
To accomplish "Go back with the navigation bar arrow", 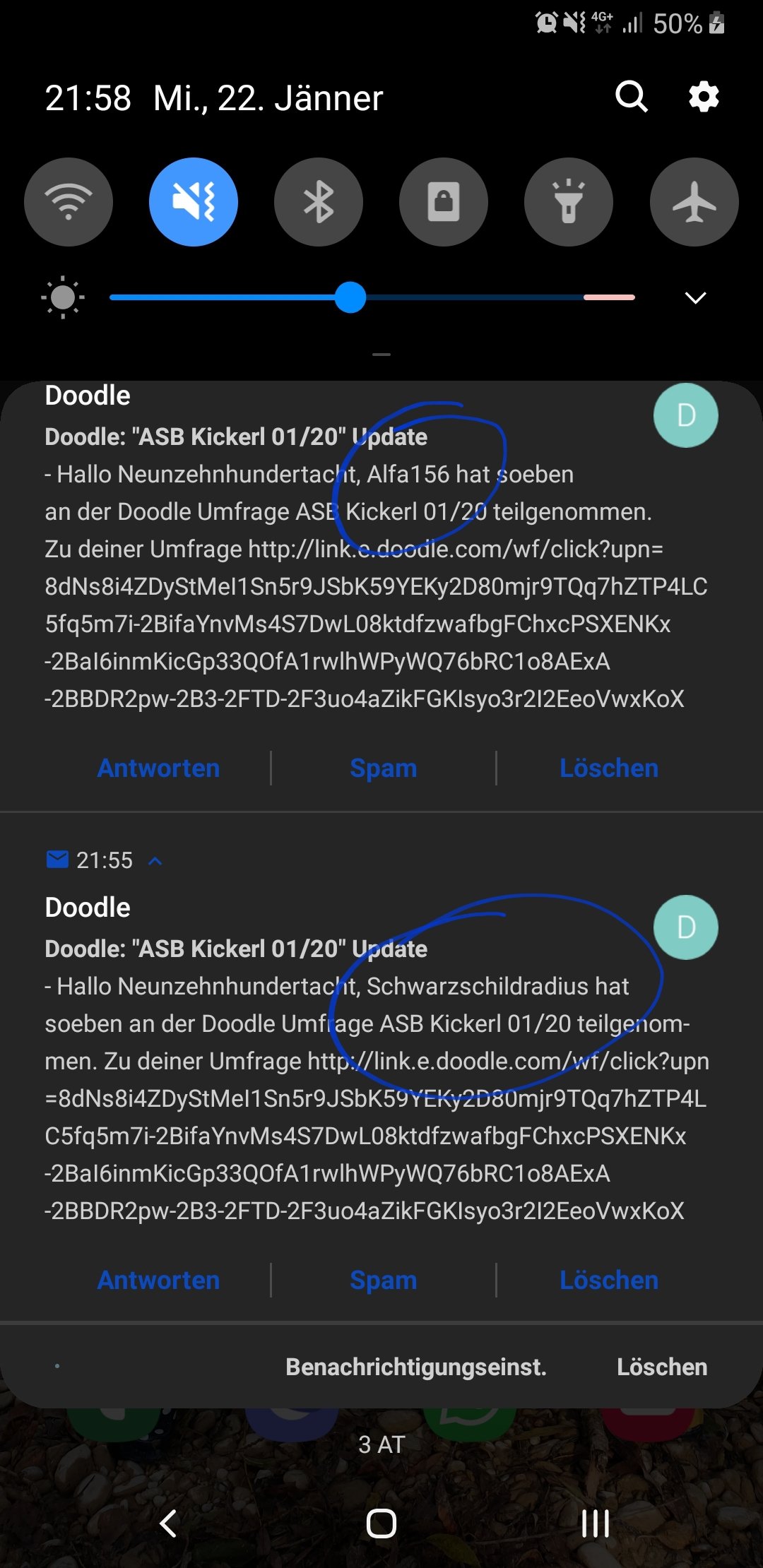I will coord(168,1524).
